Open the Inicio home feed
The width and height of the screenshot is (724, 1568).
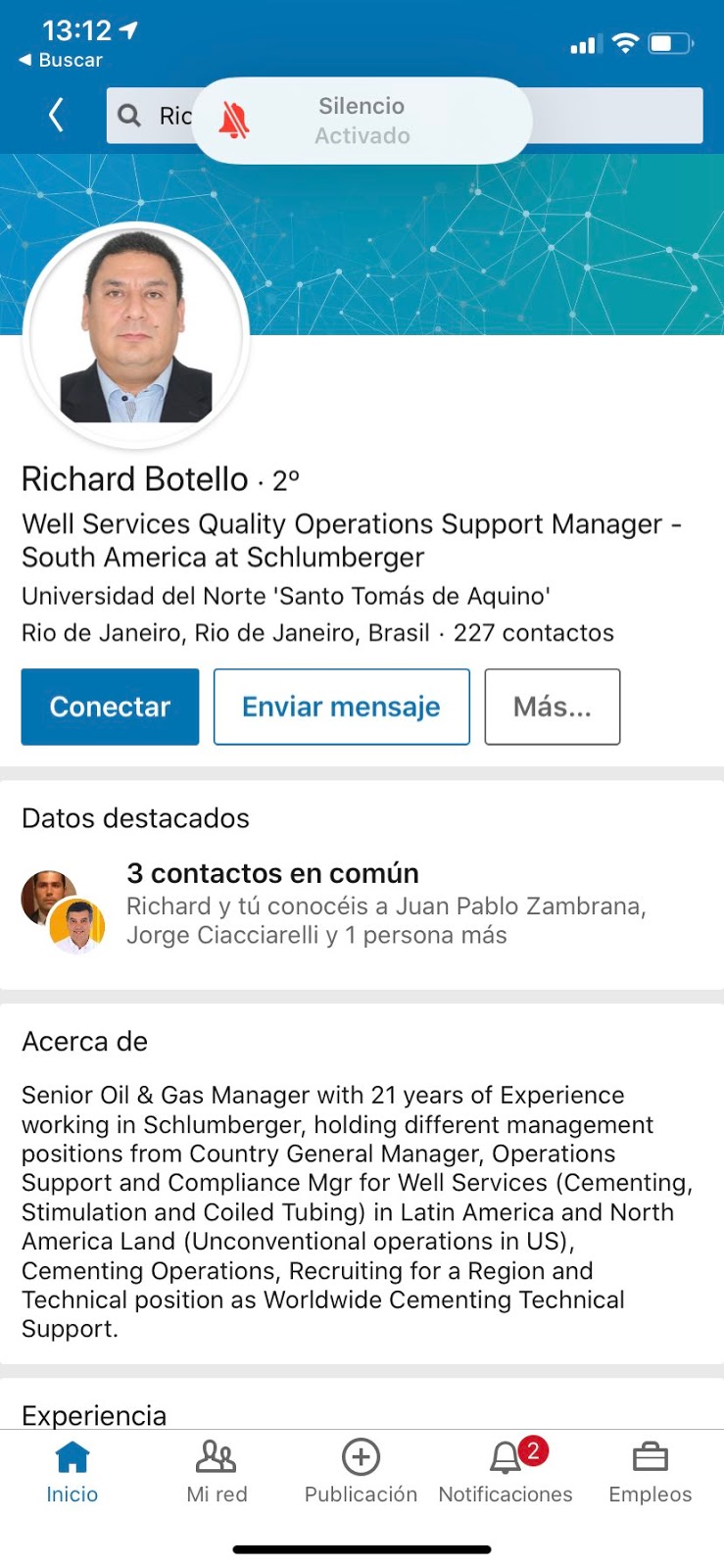[72, 1470]
